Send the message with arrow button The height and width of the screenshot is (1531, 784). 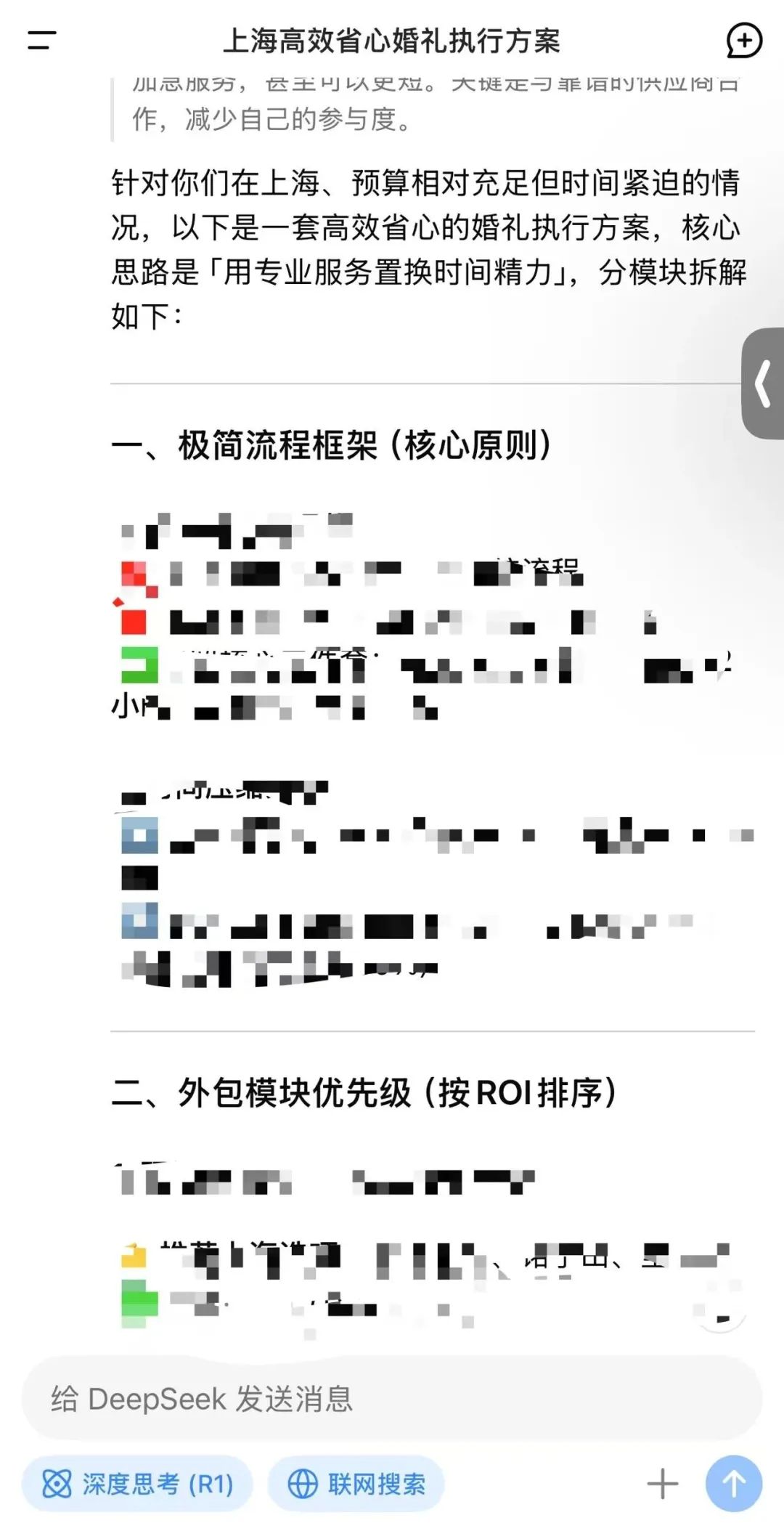click(734, 1484)
